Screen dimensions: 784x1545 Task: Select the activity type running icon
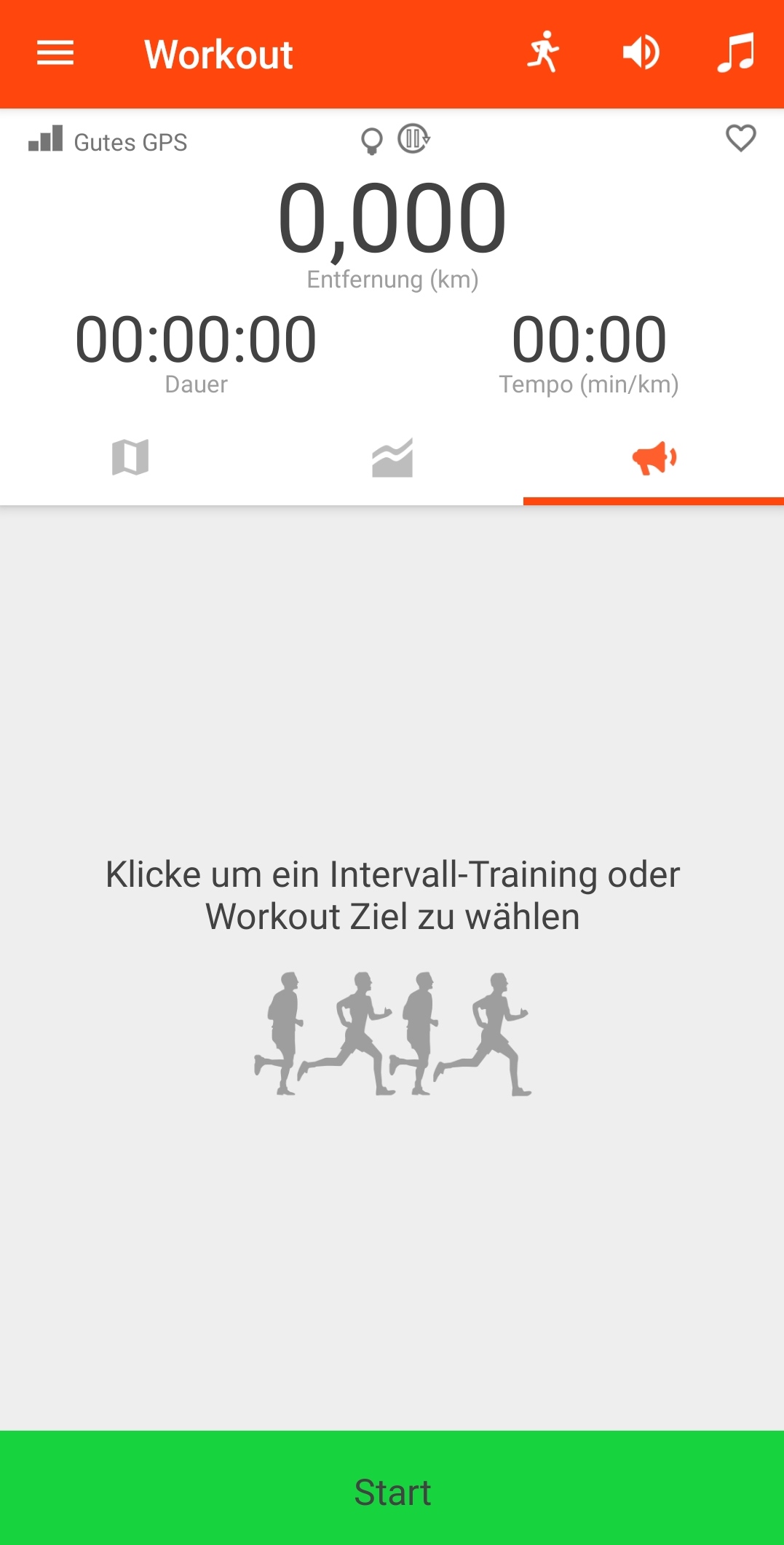tap(544, 52)
